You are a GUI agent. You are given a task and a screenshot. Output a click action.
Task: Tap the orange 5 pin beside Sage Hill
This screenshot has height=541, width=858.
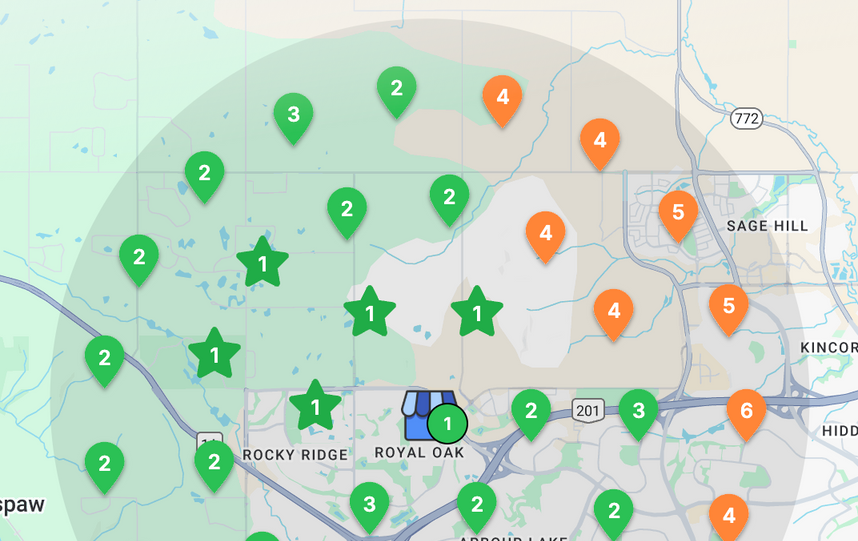pyautogui.click(x=678, y=213)
